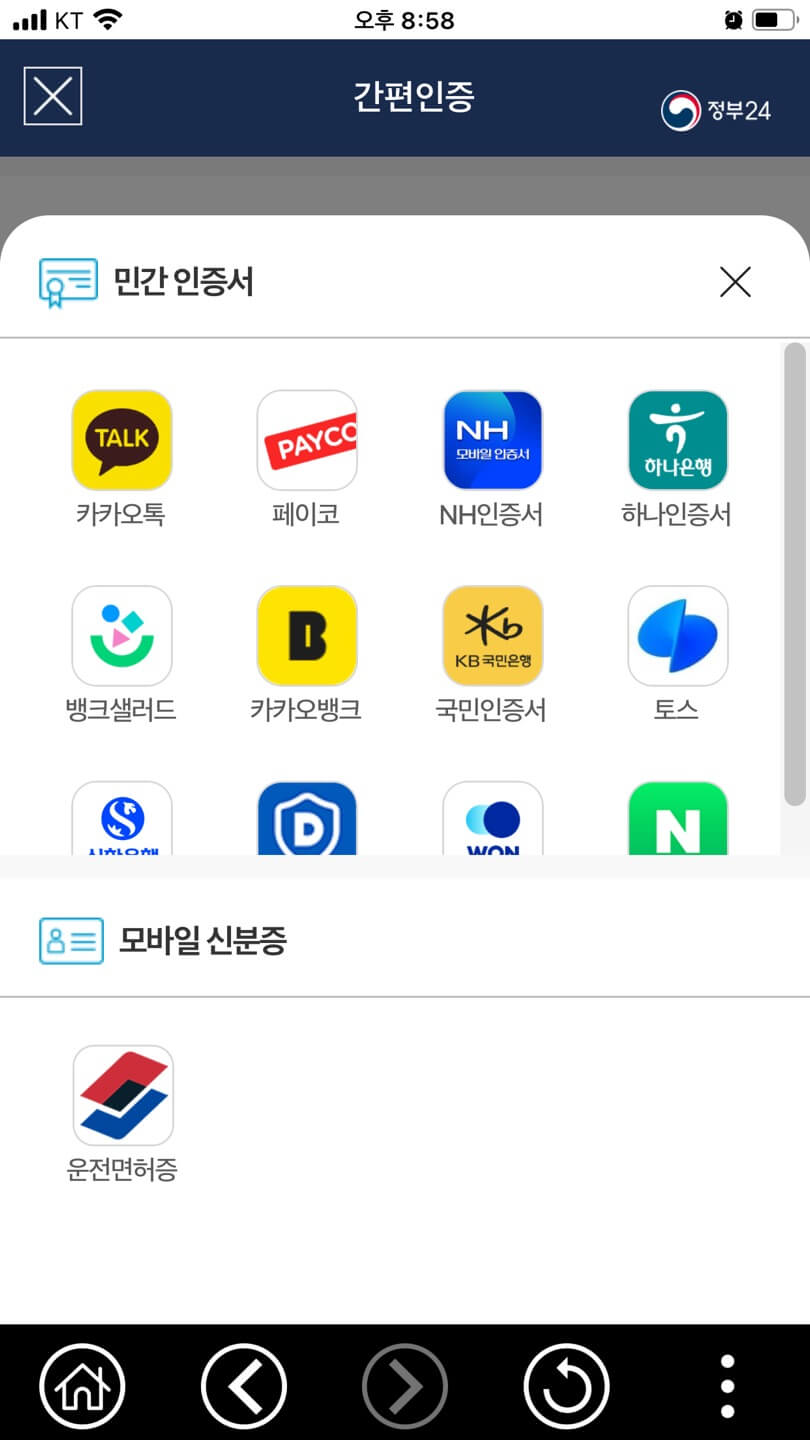Navigate back with left arrow
The width and height of the screenshot is (810, 1440).
tap(243, 1385)
